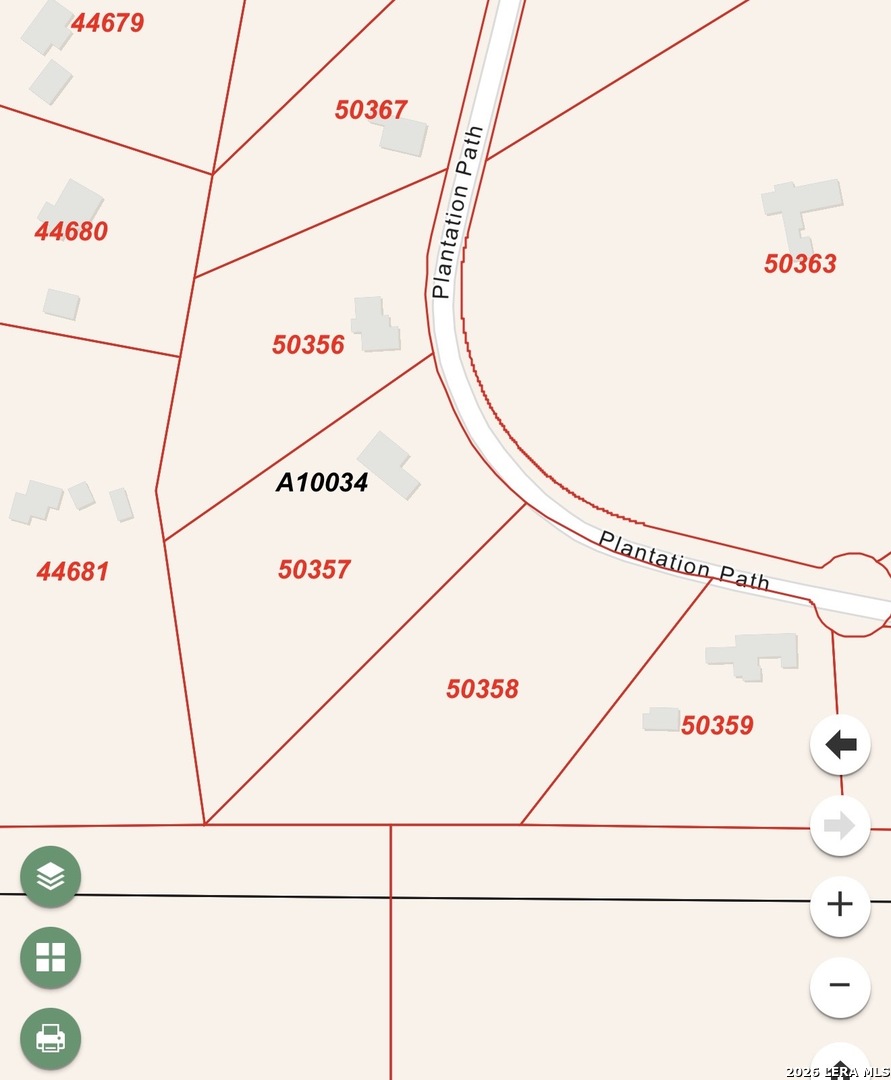Go forward to next map extent

point(840,826)
